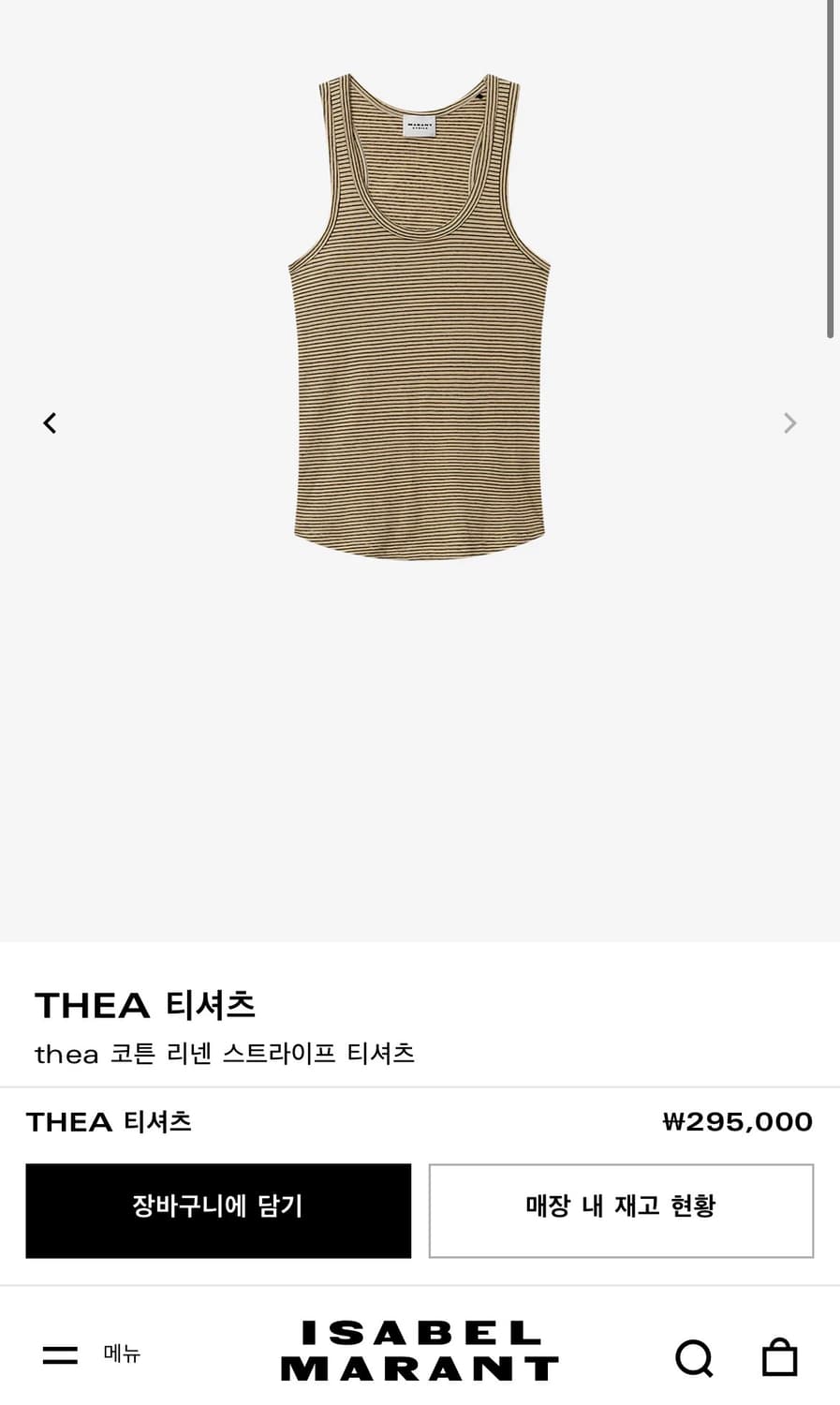Viewport: 840px width, 1405px height.
Task: Open 매장 내 재고 현황 stock checker
Action: click(621, 1210)
